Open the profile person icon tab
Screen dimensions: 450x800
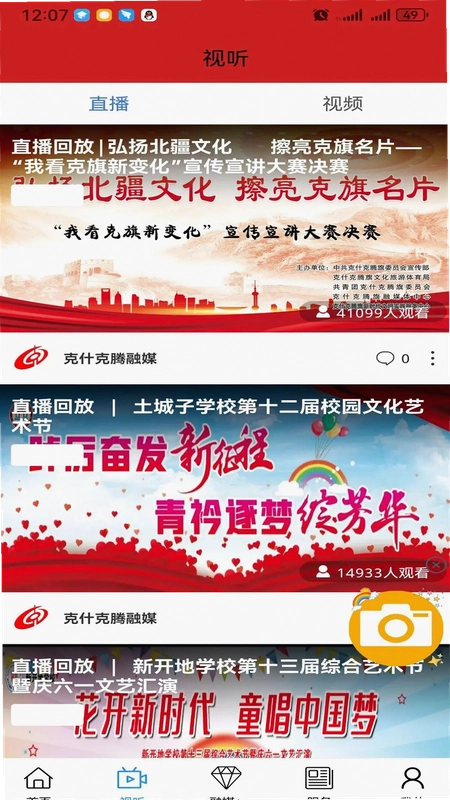(412, 781)
